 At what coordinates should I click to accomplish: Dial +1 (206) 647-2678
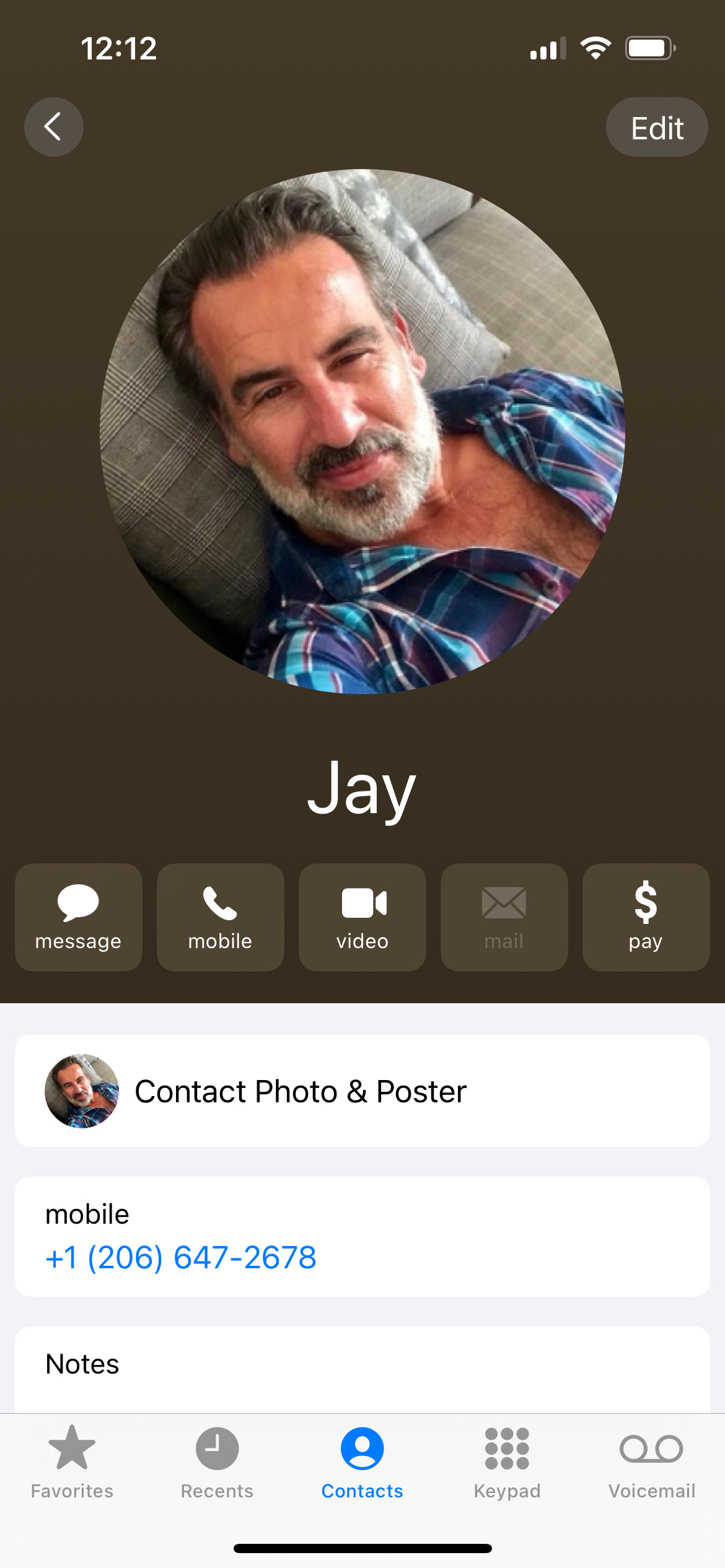[x=181, y=1257]
